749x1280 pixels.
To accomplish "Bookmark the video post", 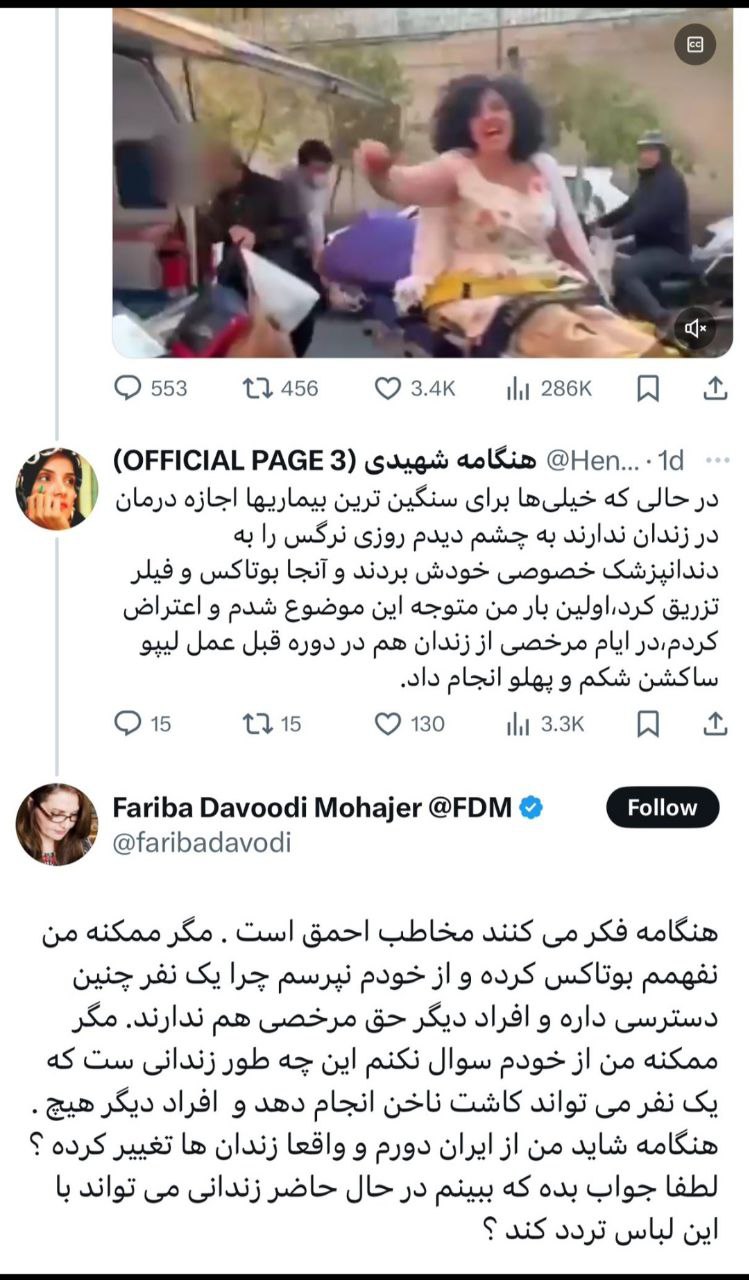I will [648, 388].
